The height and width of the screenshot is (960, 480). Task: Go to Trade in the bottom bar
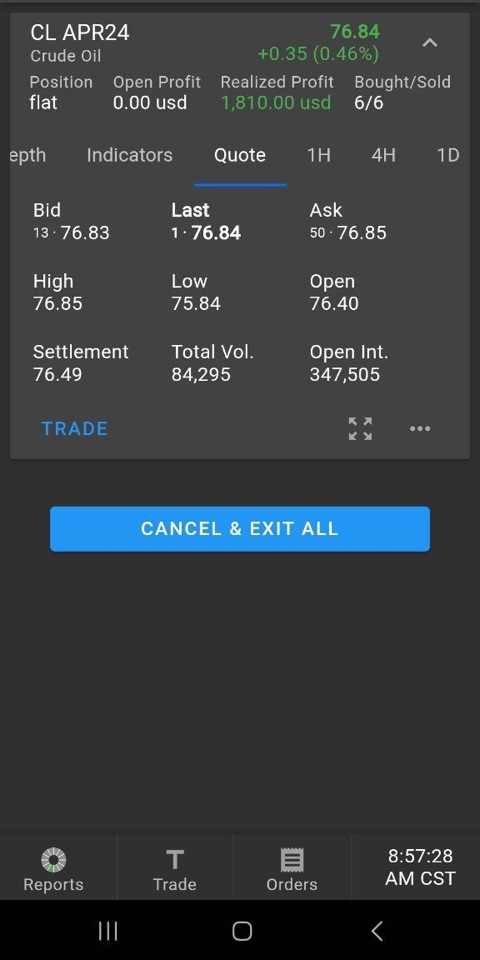coord(175,869)
